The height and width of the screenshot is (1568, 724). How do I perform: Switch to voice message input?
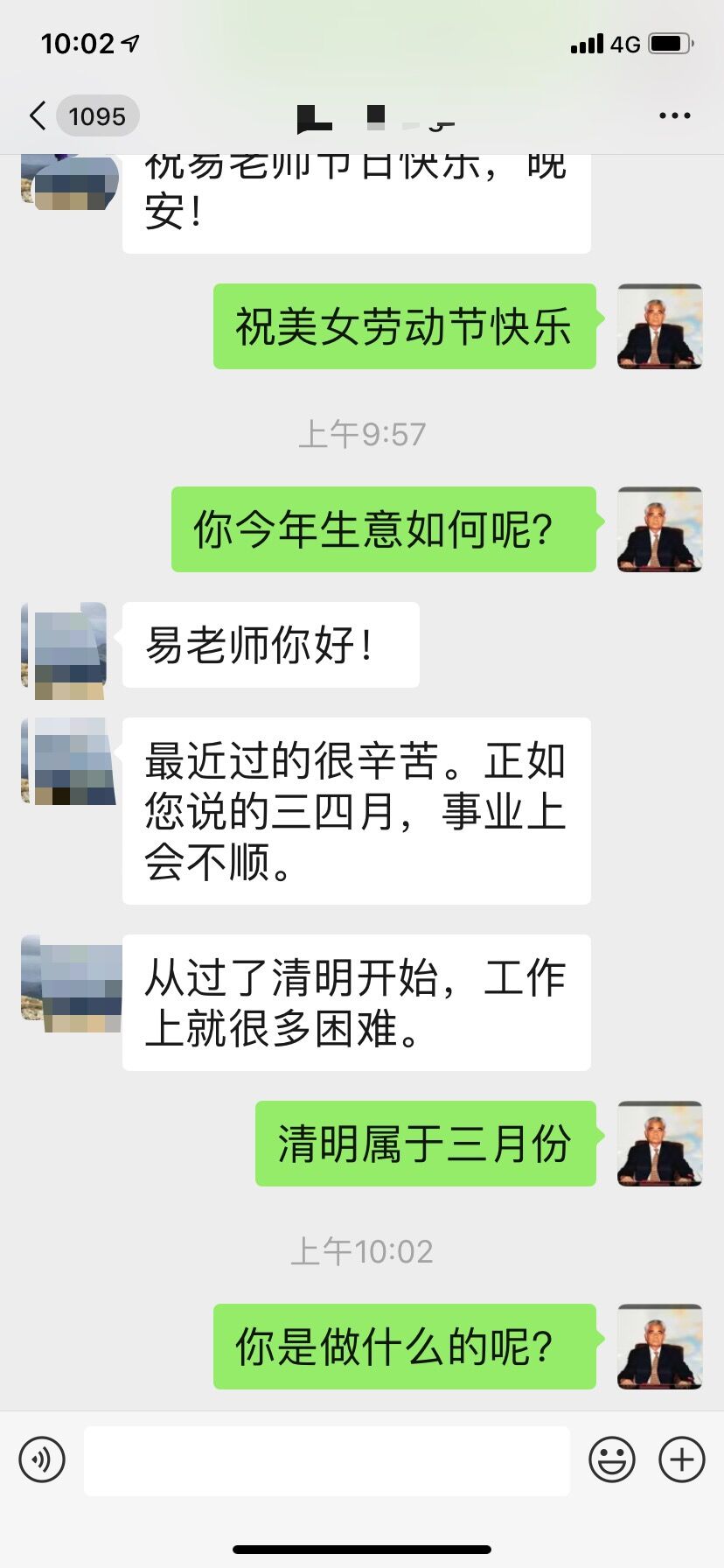click(x=42, y=1459)
